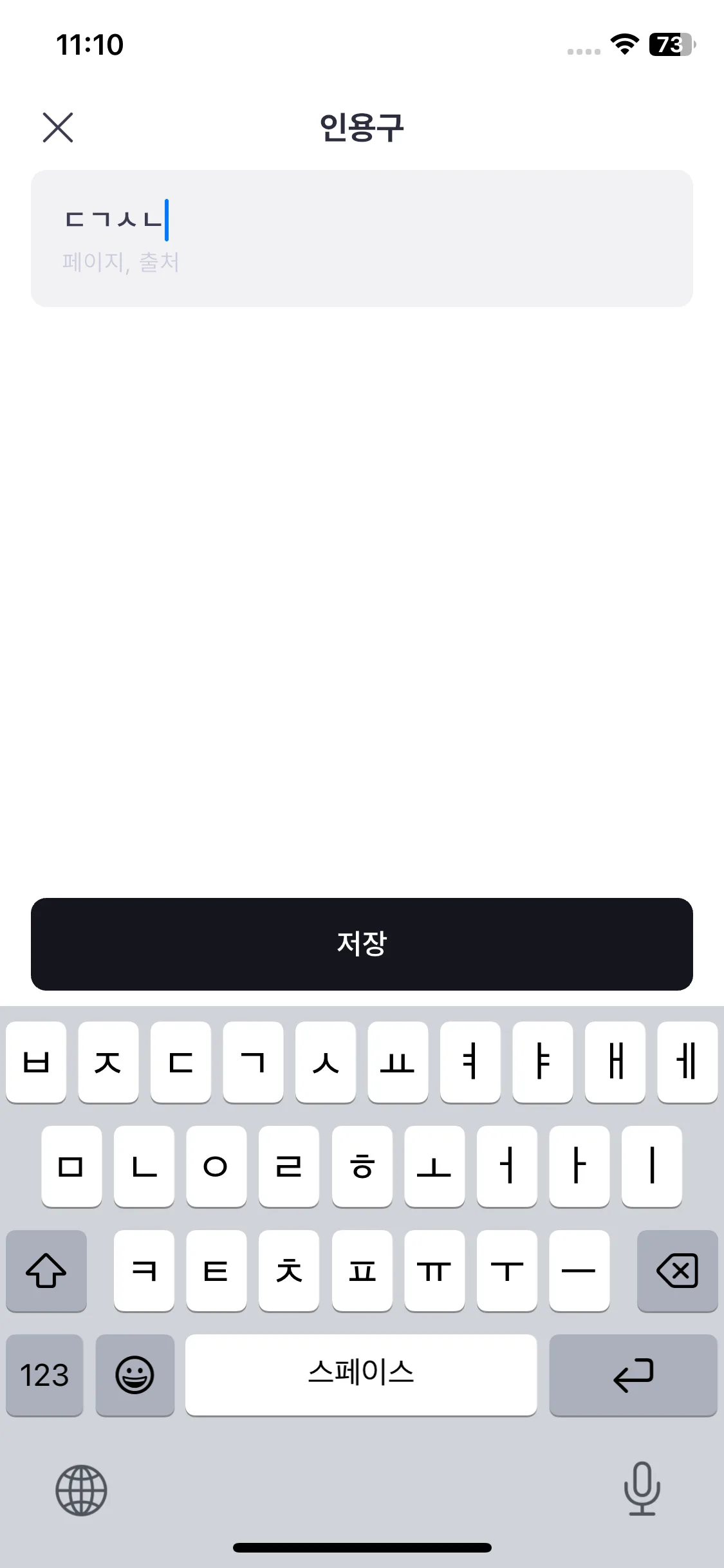Hit the return key
The height and width of the screenshot is (1568, 724).
(x=633, y=1375)
